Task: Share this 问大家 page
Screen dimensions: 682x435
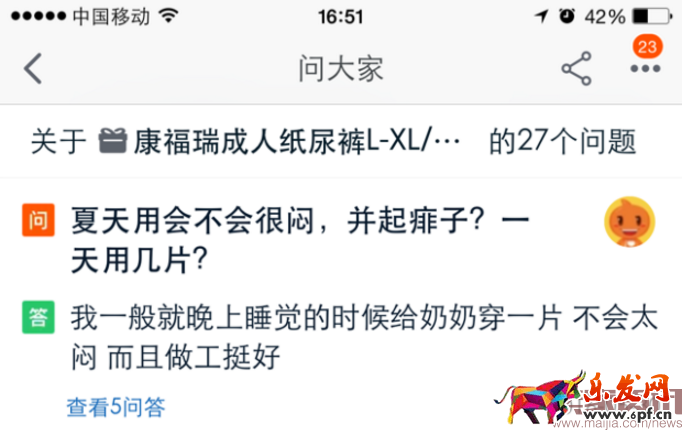Action: pos(576,69)
